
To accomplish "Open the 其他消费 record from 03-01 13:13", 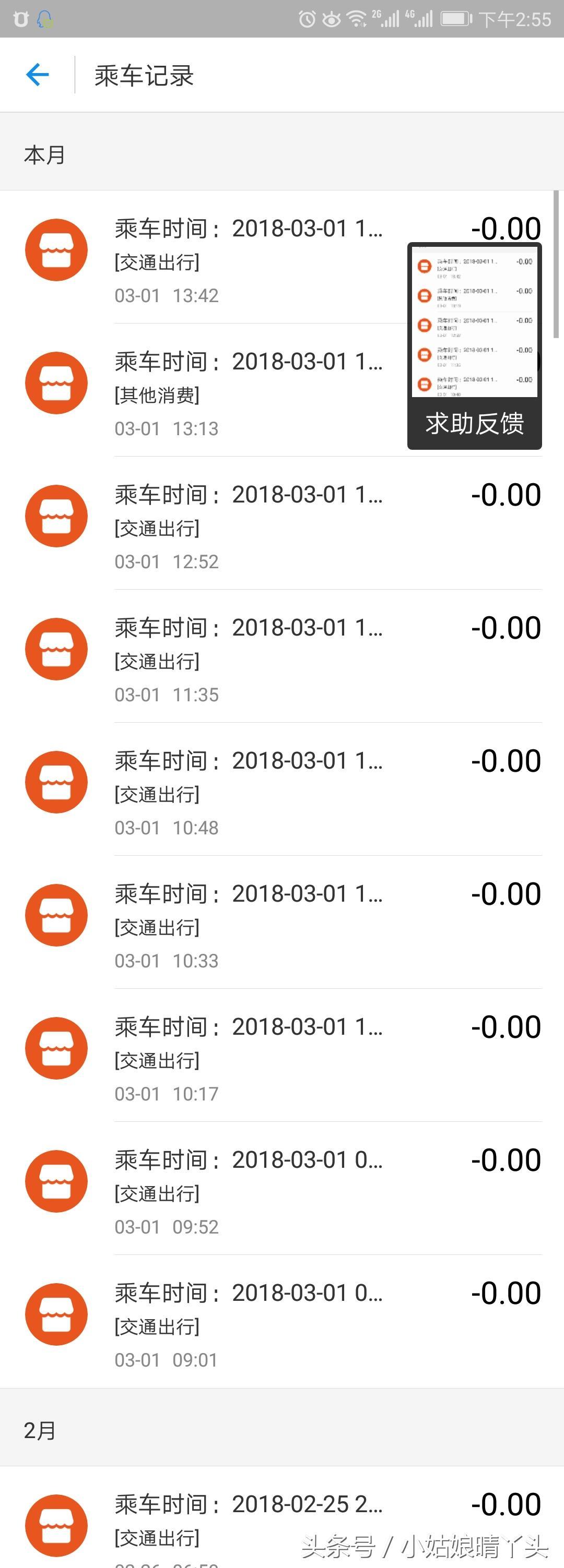I will [249, 394].
